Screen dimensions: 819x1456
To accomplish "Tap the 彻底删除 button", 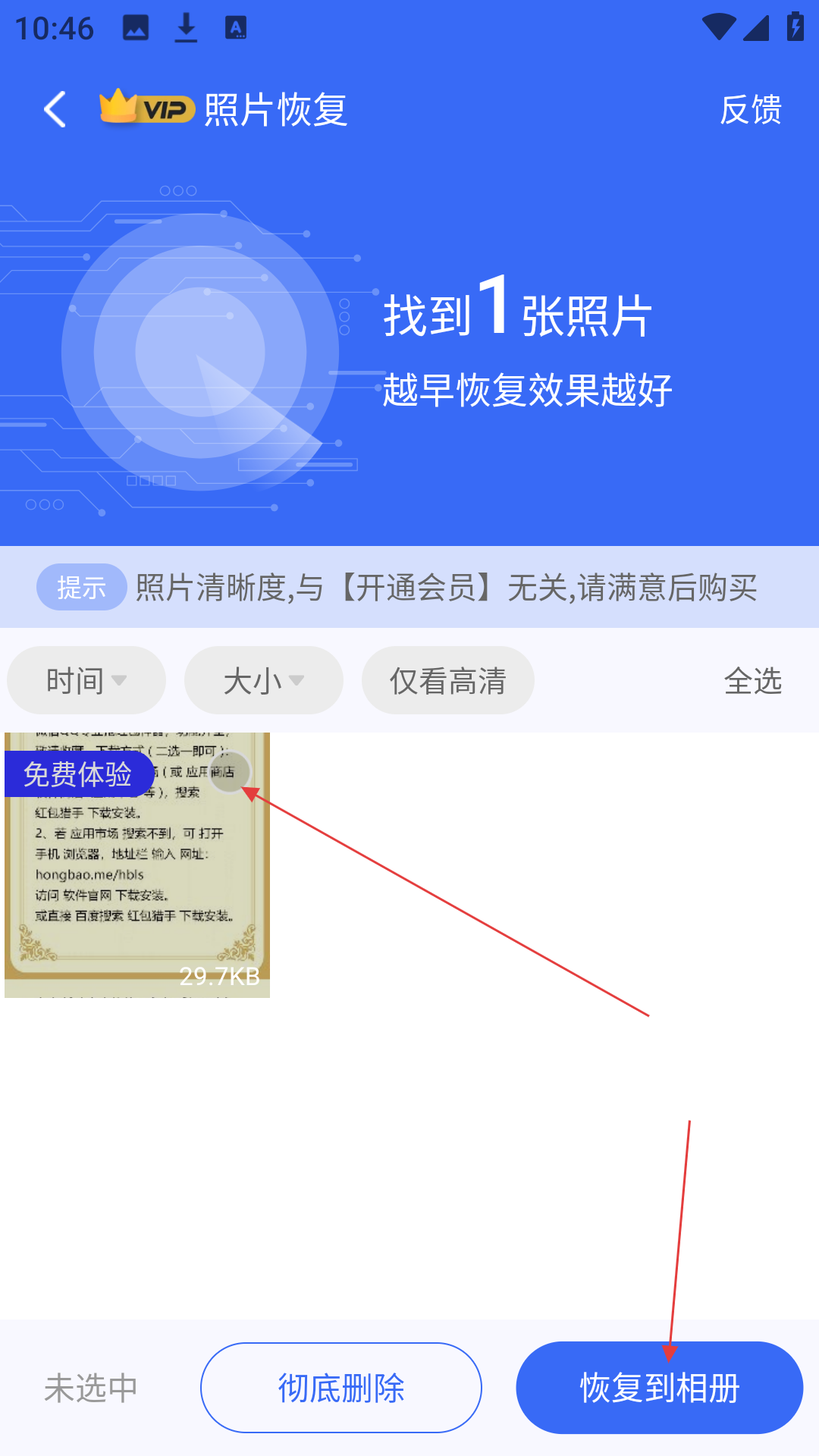I will 341,1388.
